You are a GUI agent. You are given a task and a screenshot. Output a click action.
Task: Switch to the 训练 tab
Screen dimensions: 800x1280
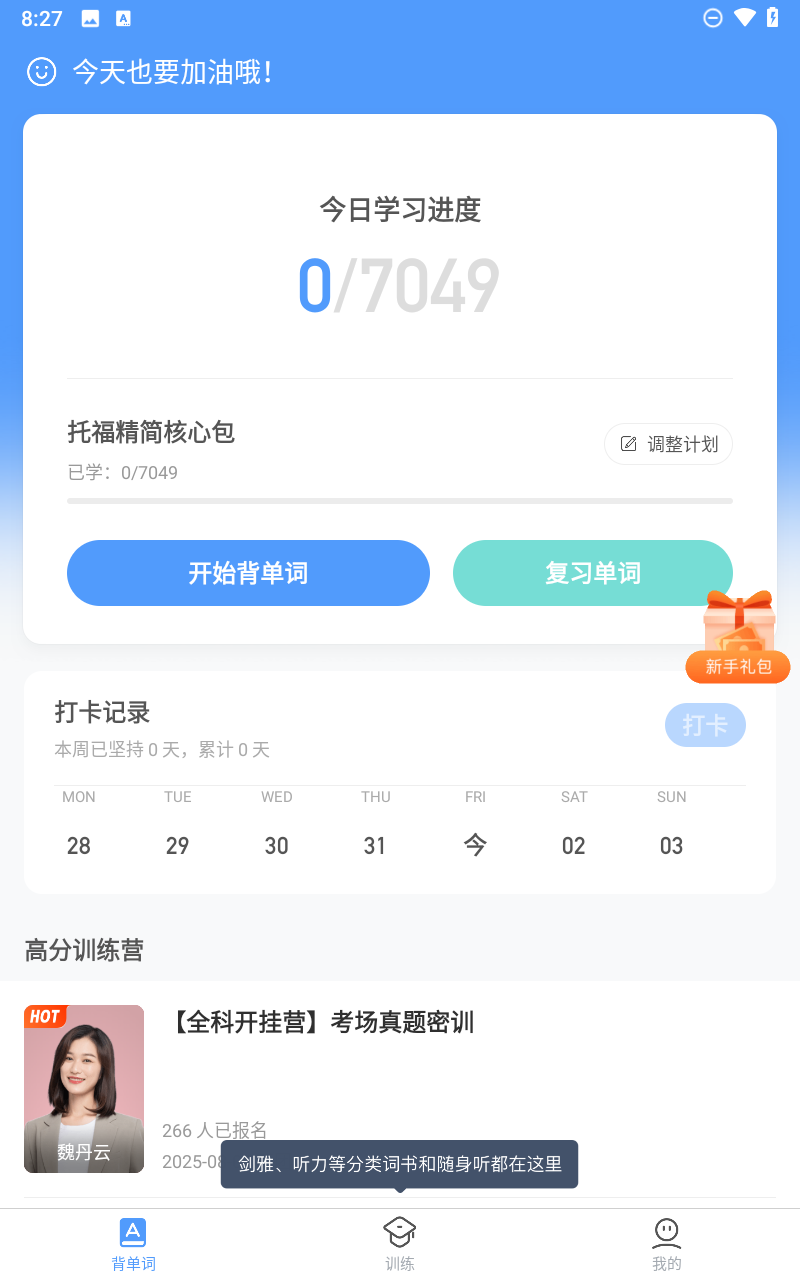point(400,1244)
